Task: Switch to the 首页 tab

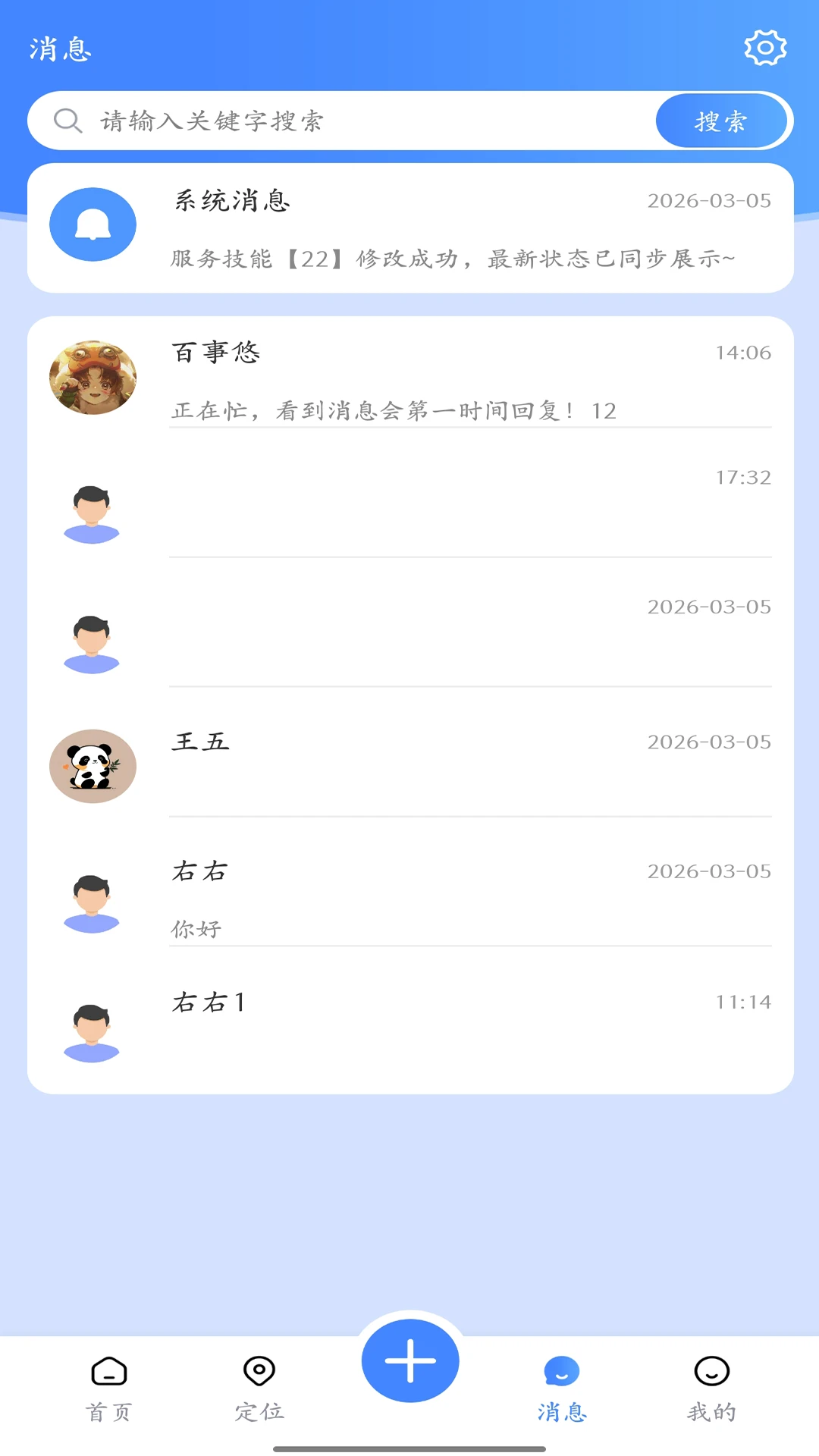Action: pos(109,1388)
